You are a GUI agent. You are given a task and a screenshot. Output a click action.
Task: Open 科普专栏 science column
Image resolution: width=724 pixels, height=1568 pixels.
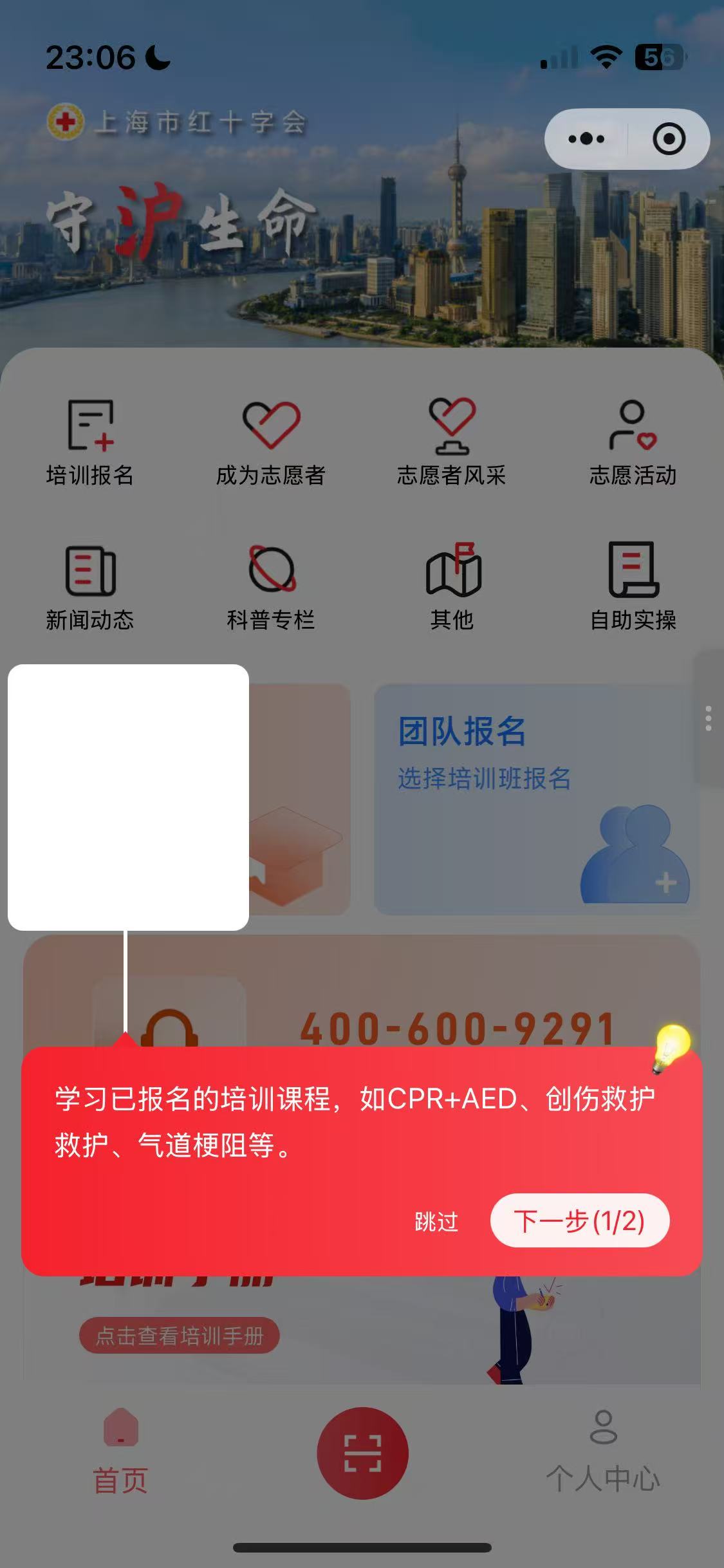coord(271,586)
